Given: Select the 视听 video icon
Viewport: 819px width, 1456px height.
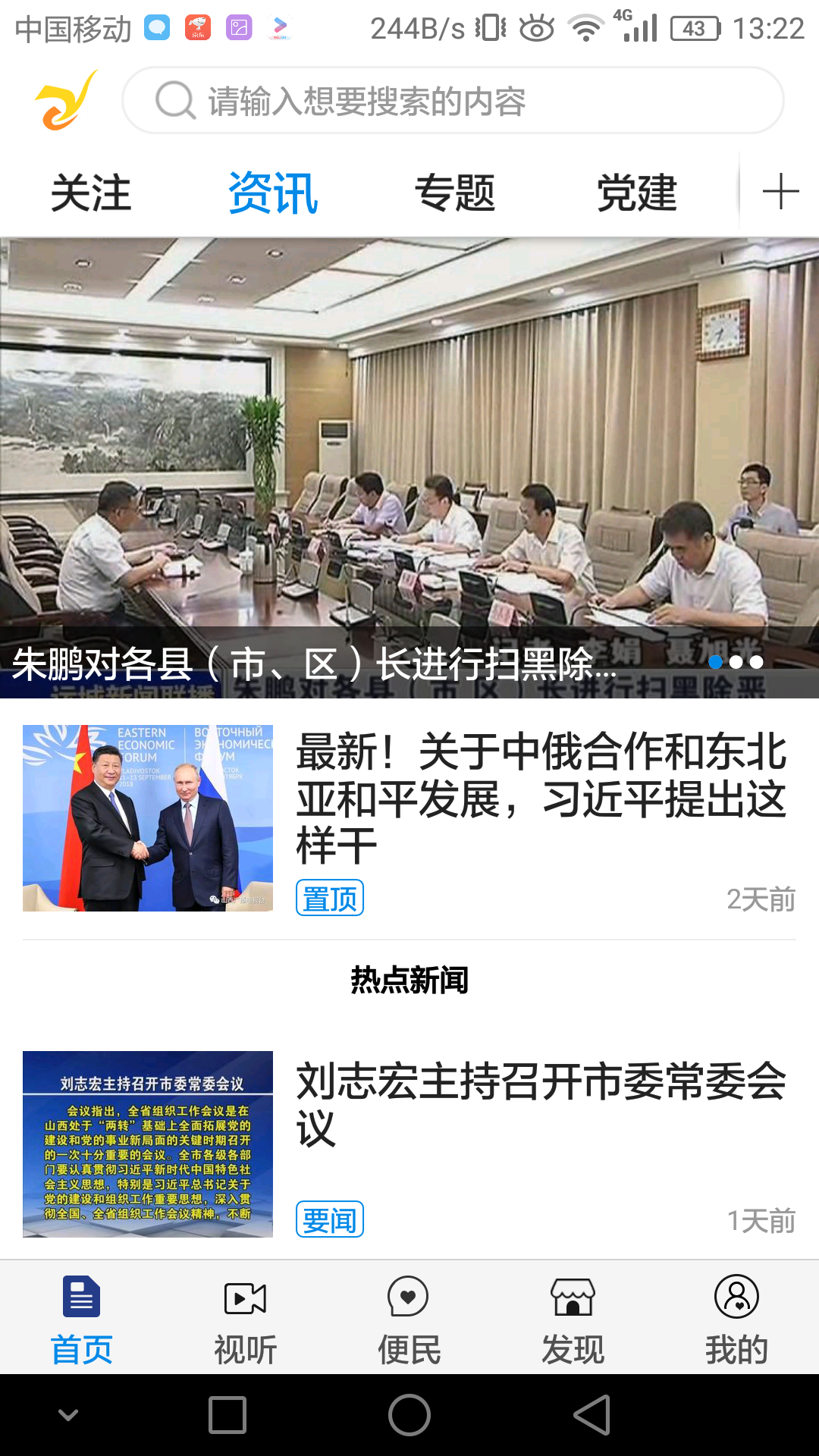Looking at the screenshot, I should coord(244,1299).
